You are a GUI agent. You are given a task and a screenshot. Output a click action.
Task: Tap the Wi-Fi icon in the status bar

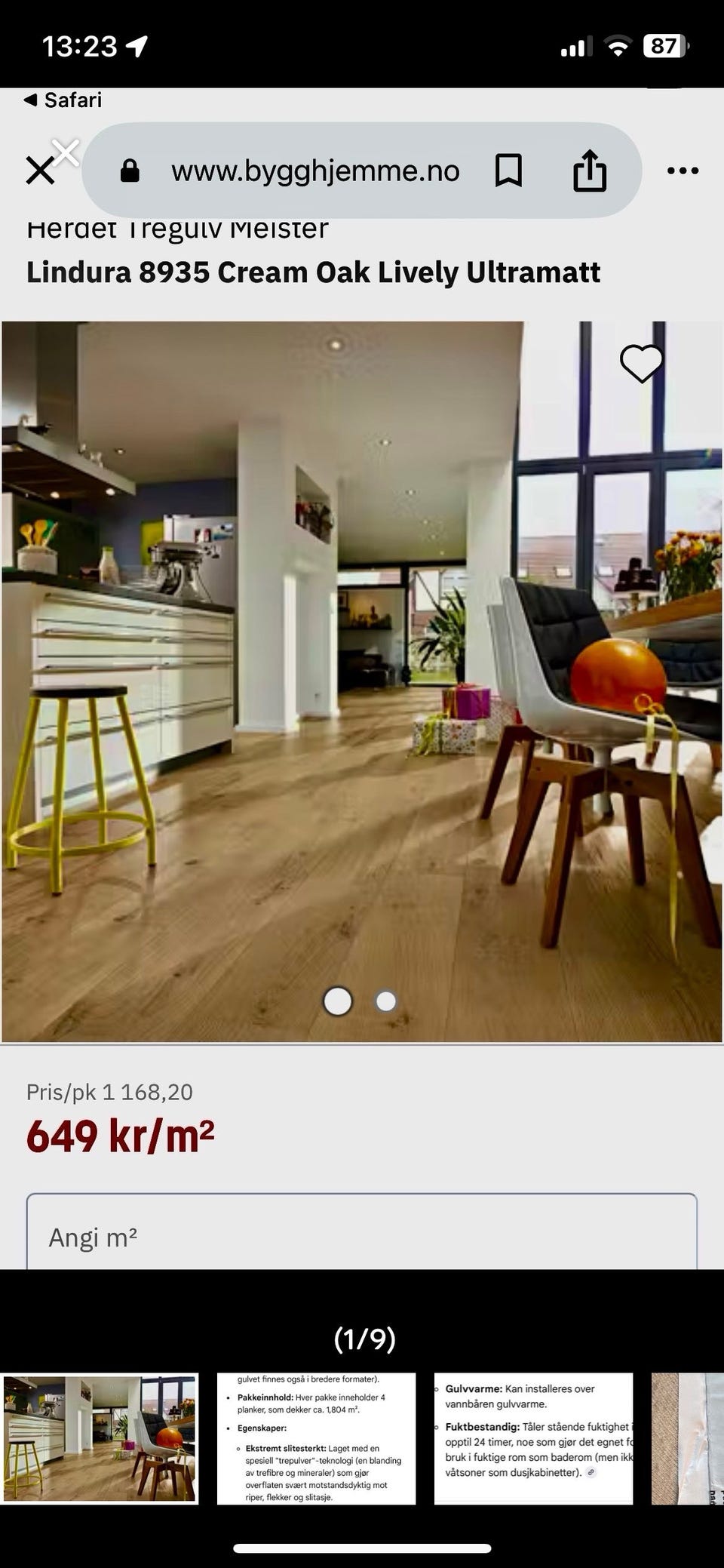pyautogui.click(x=618, y=47)
